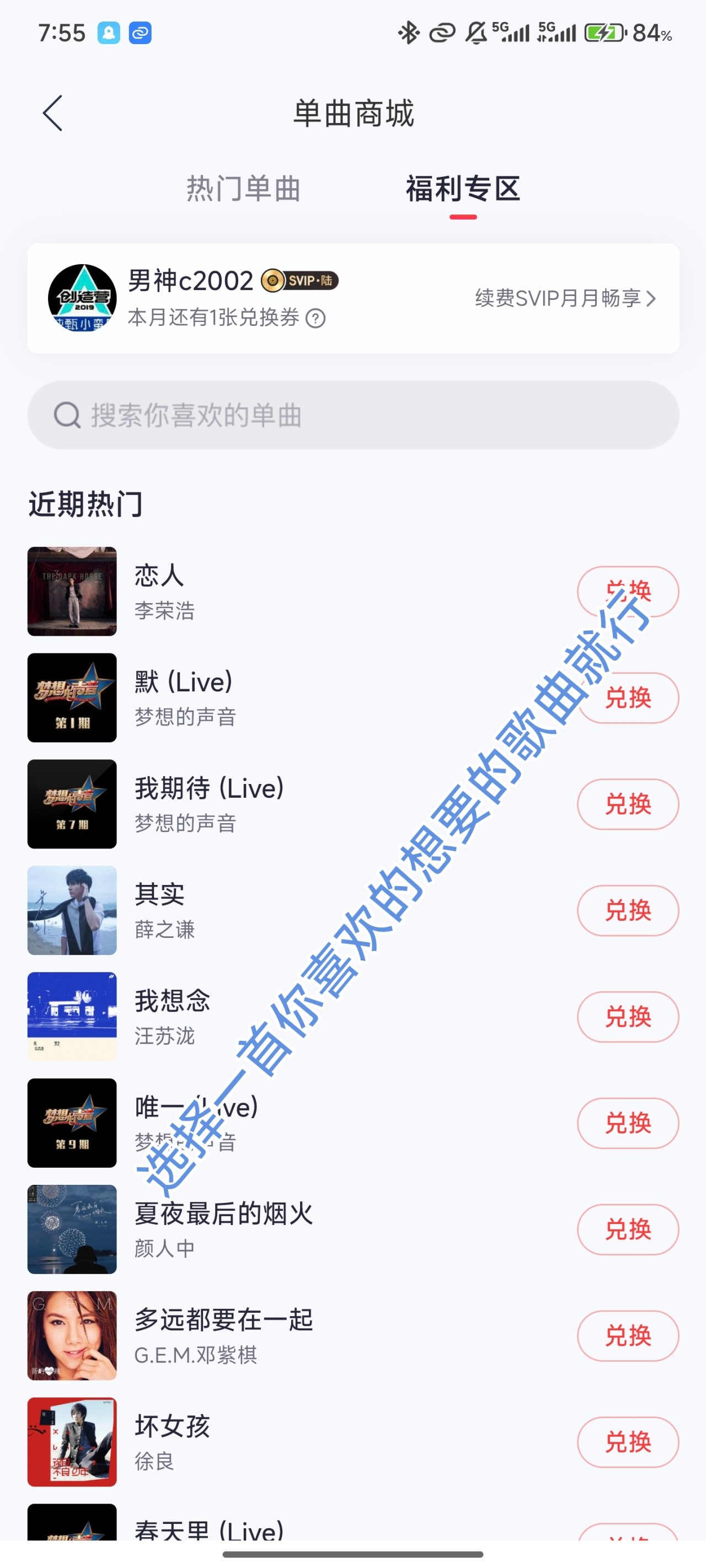
Task: Tap the 搜索你喜欢的单曲 search box
Action: (x=352, y=415)
